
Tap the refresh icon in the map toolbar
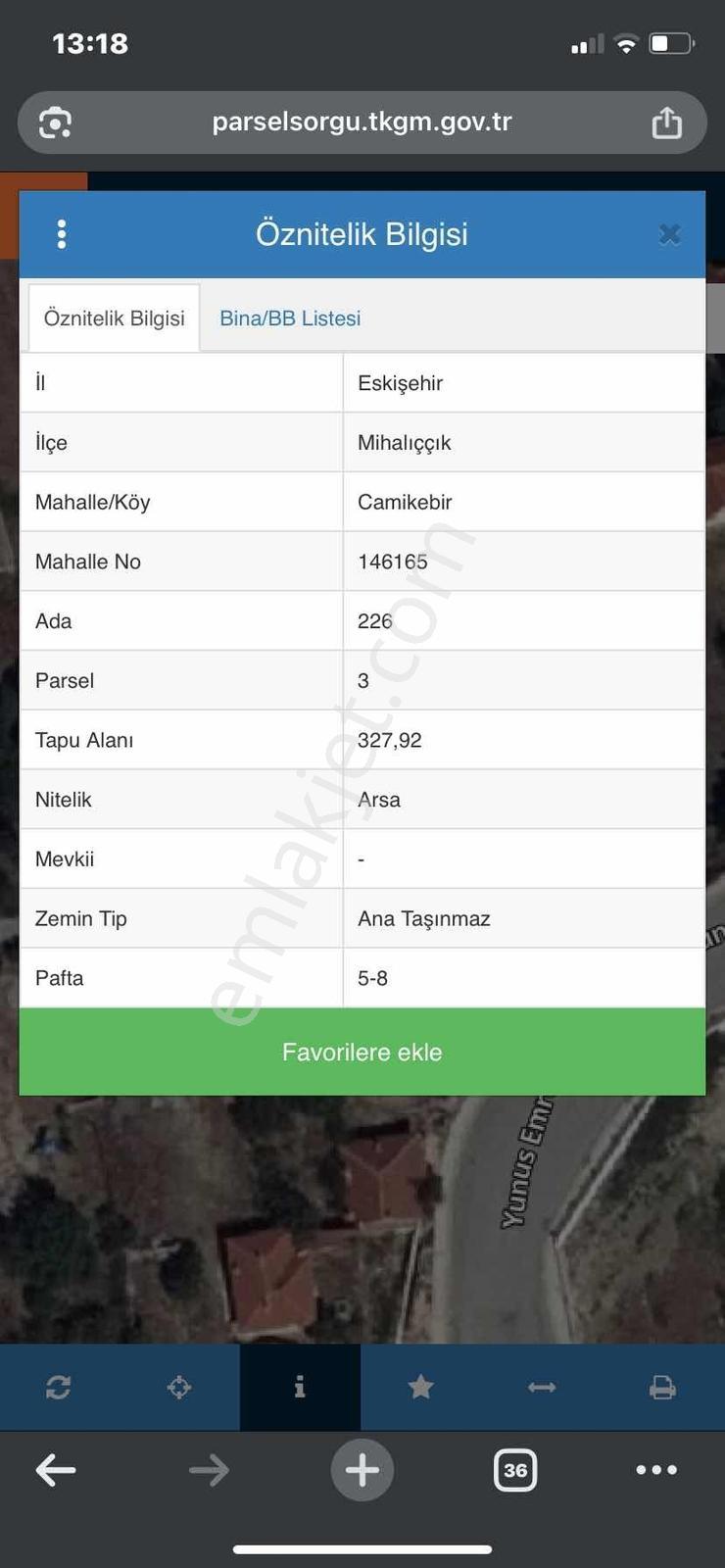(59, 1387)
